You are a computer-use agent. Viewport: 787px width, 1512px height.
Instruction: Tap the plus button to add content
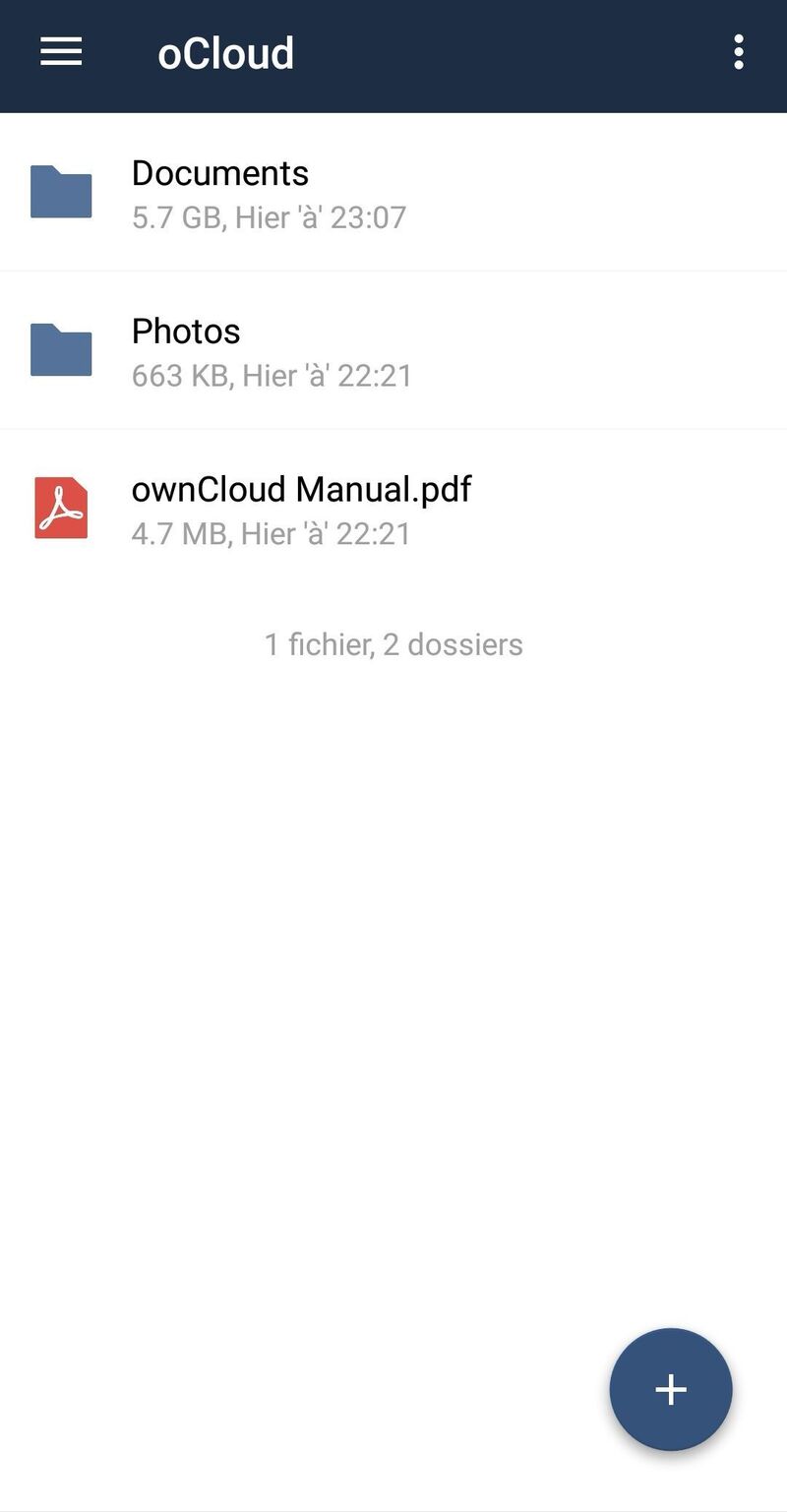click(x=671, y=1389)
